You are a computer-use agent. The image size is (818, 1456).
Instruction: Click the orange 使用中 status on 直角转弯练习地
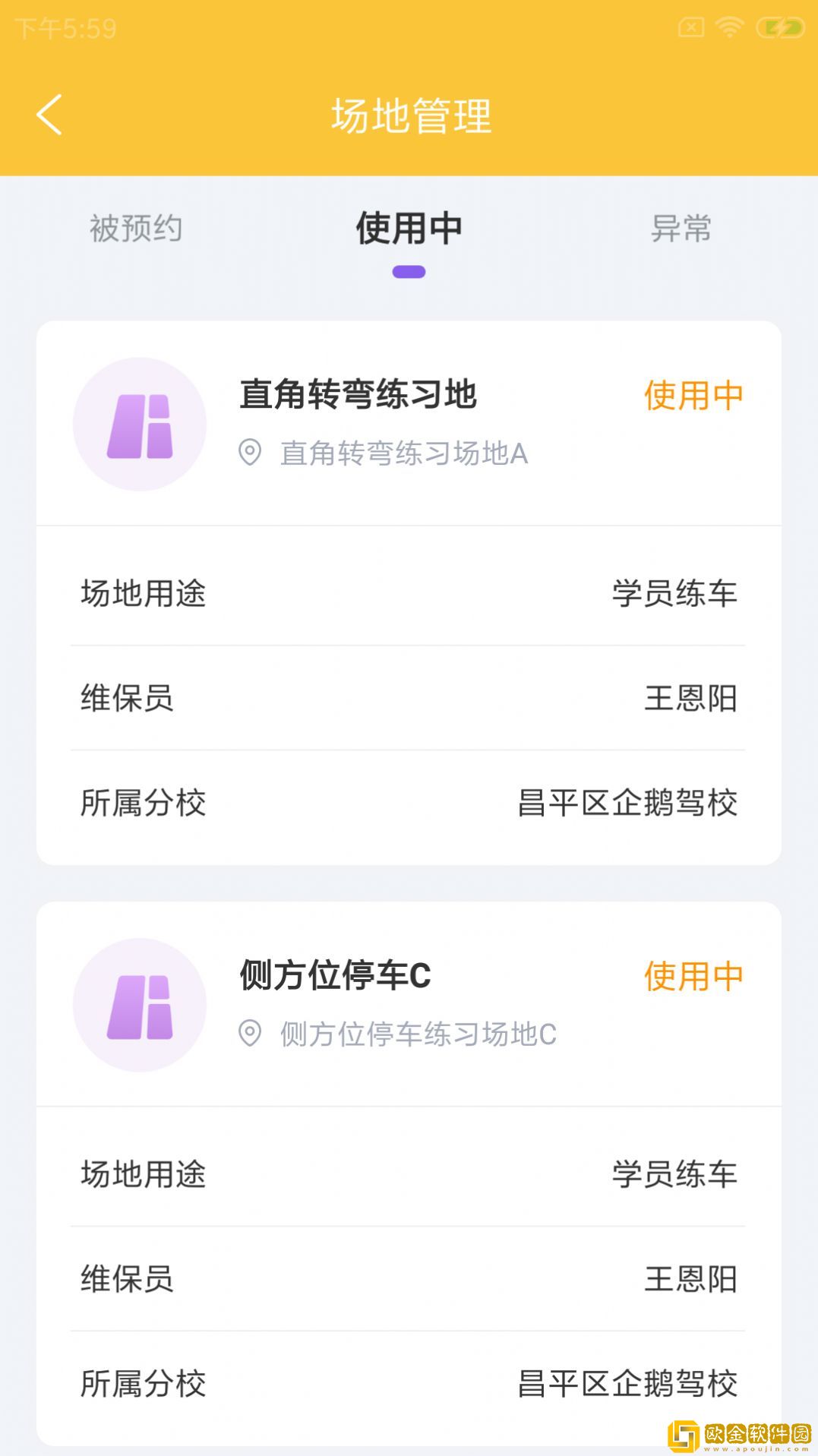pyautogui.click(x=692, y=395)
